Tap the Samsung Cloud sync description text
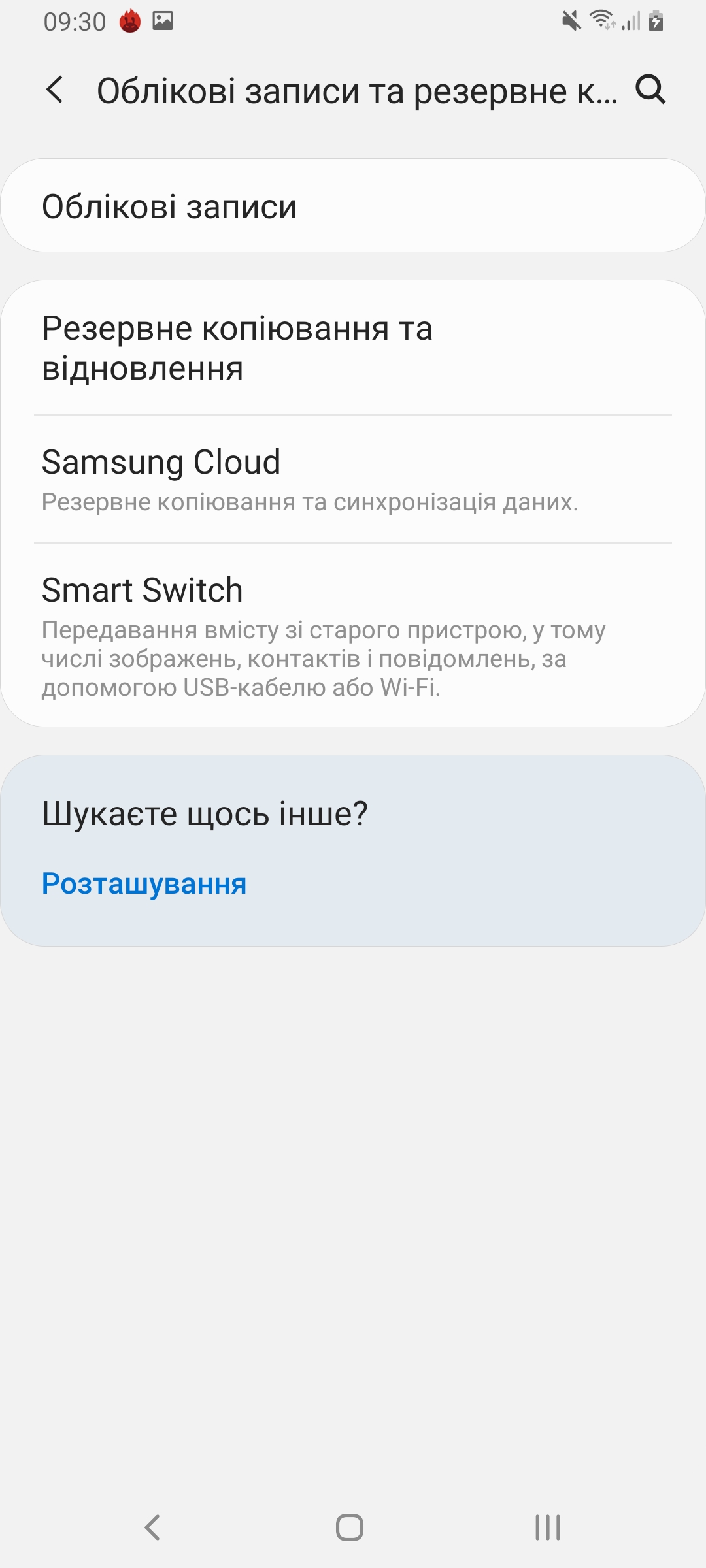This screenshot has width=706, height=1568. pyautogui.click(x=311, y=501)
